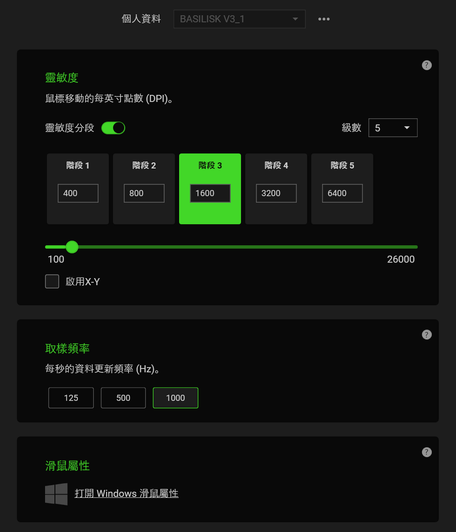This screenshot has height=532, width=456.
Task: Expand the 級數 dropdown showing 5
Action: pyautogui.click(x=393, y=128)
